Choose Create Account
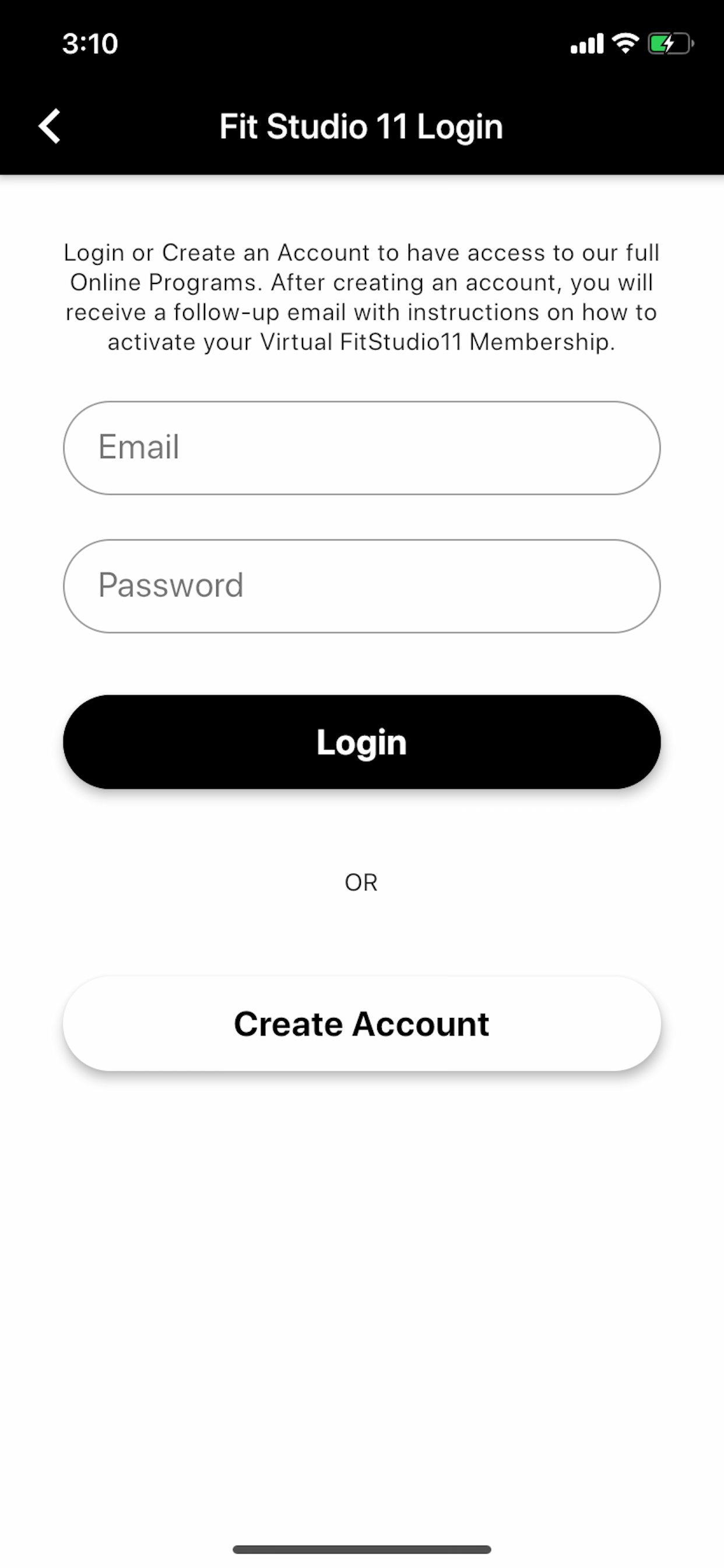724x1568 pixels. tap(362, 1023)
